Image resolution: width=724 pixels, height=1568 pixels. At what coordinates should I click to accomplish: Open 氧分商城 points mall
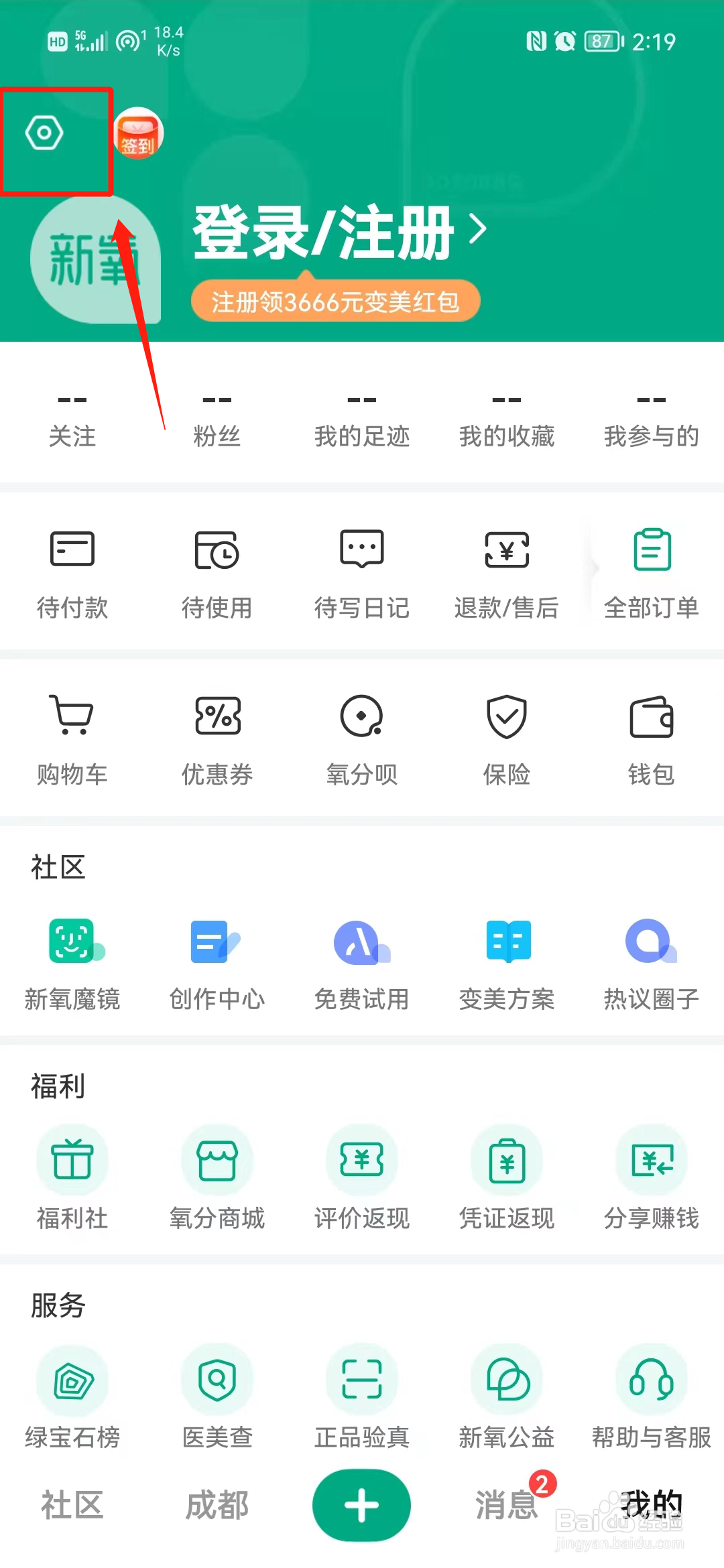tap(217, 1179)
